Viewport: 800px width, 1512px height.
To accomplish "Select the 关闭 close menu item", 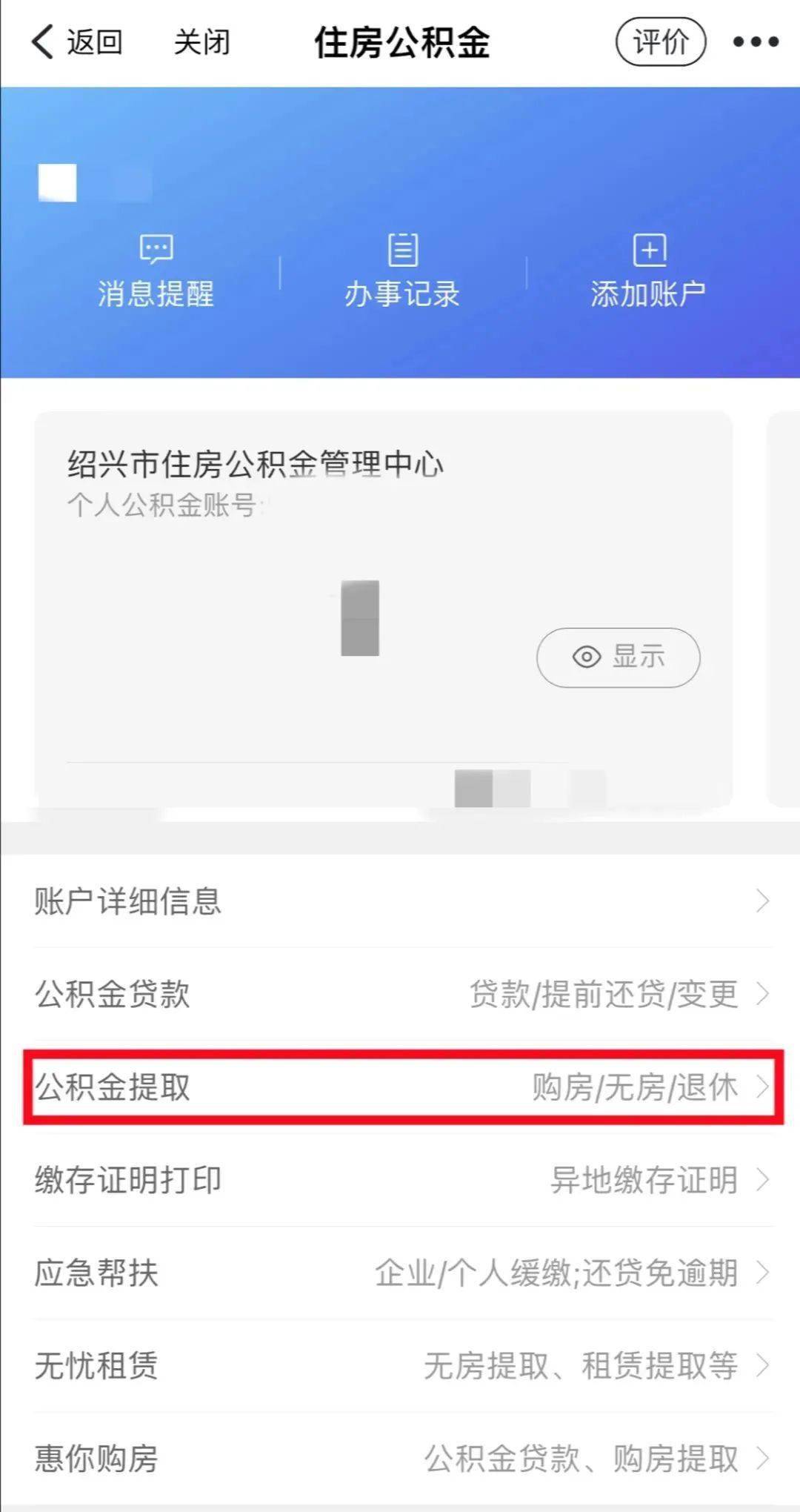I will (x=201, y=42).
